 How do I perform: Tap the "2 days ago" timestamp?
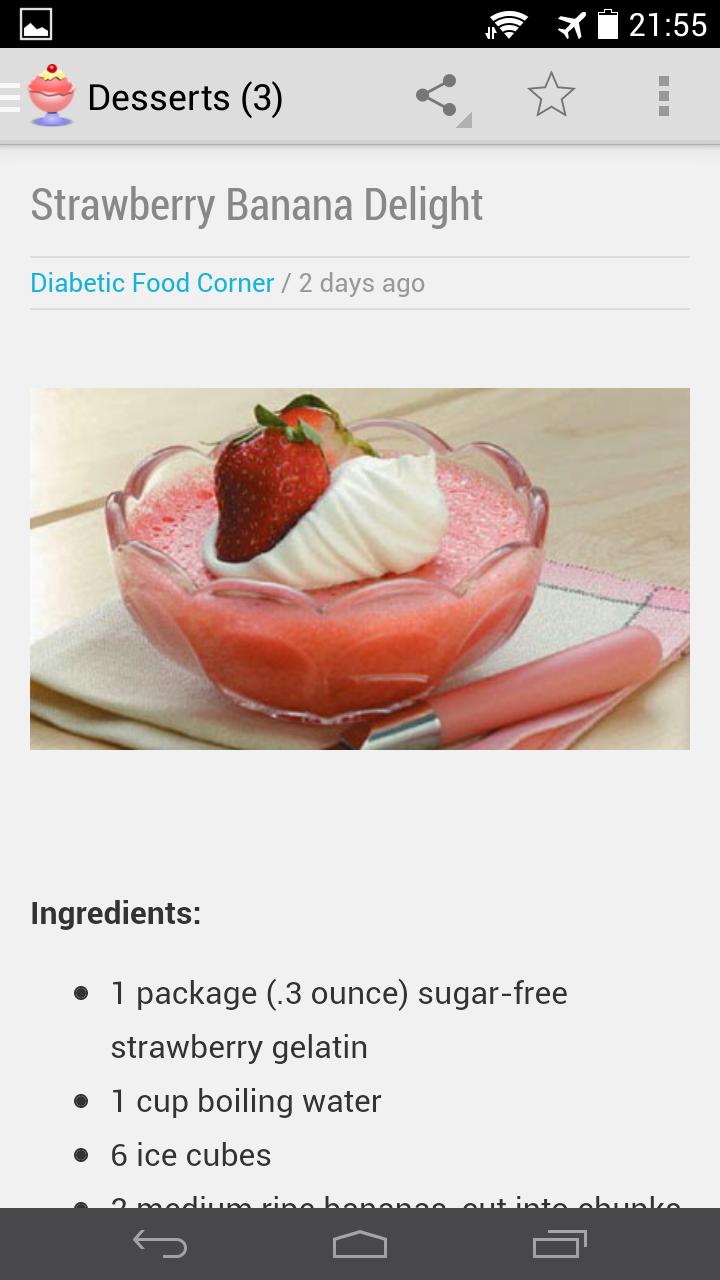click(x=361, y=283)
